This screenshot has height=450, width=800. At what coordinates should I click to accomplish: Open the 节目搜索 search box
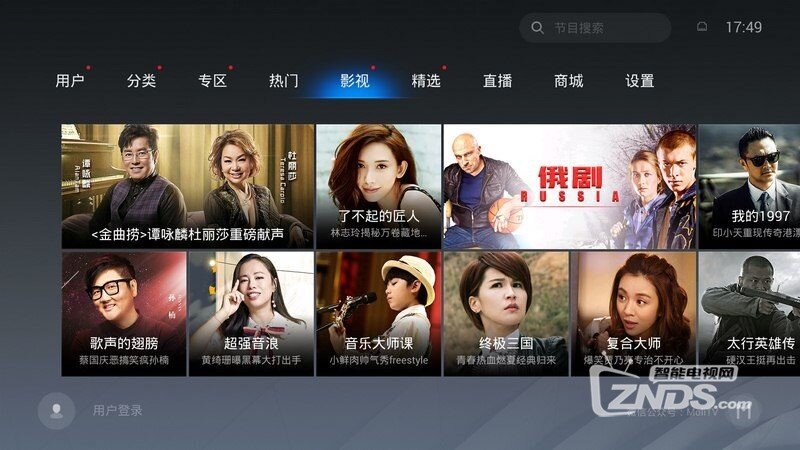tap(594, 28)
